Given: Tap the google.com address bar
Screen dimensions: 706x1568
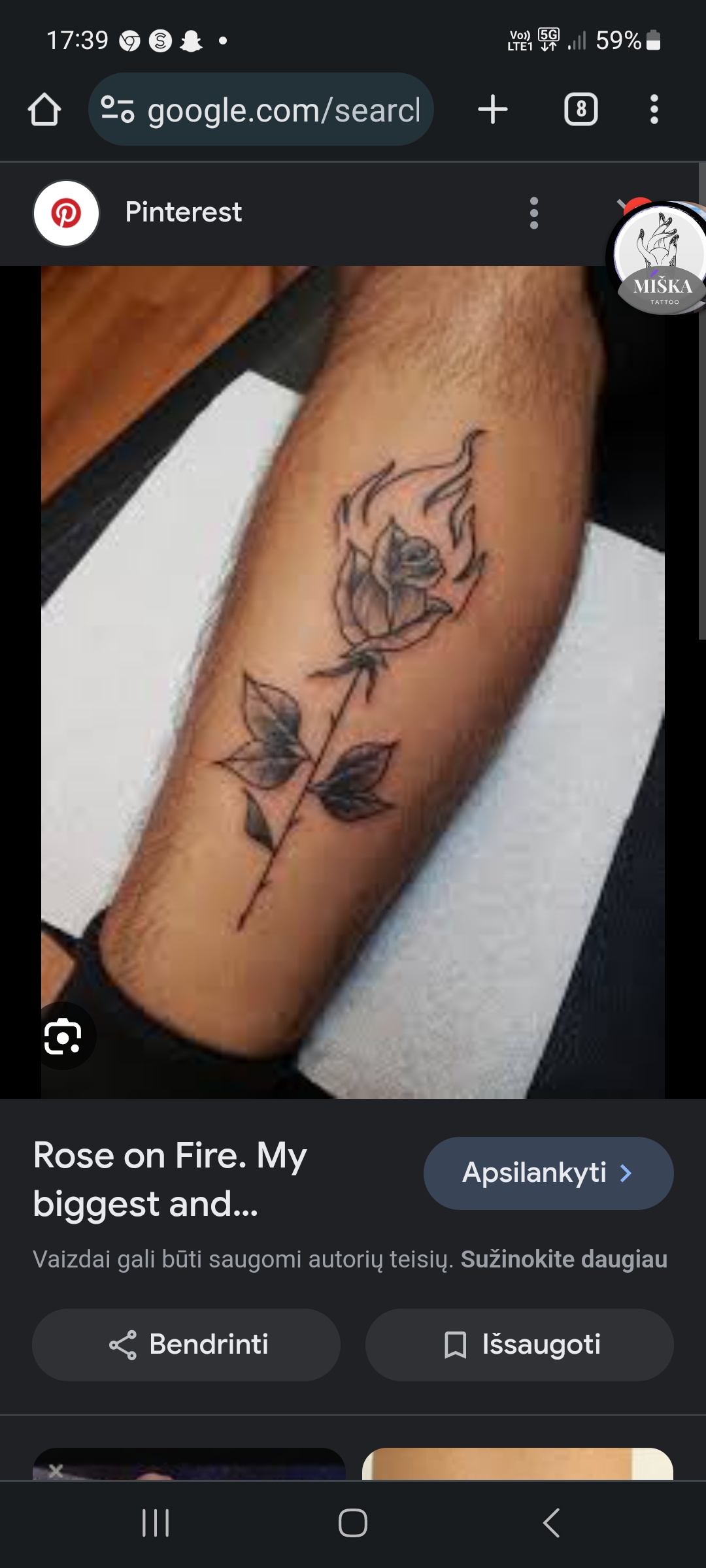Looking at the screenshot, I should pos(261,110).
